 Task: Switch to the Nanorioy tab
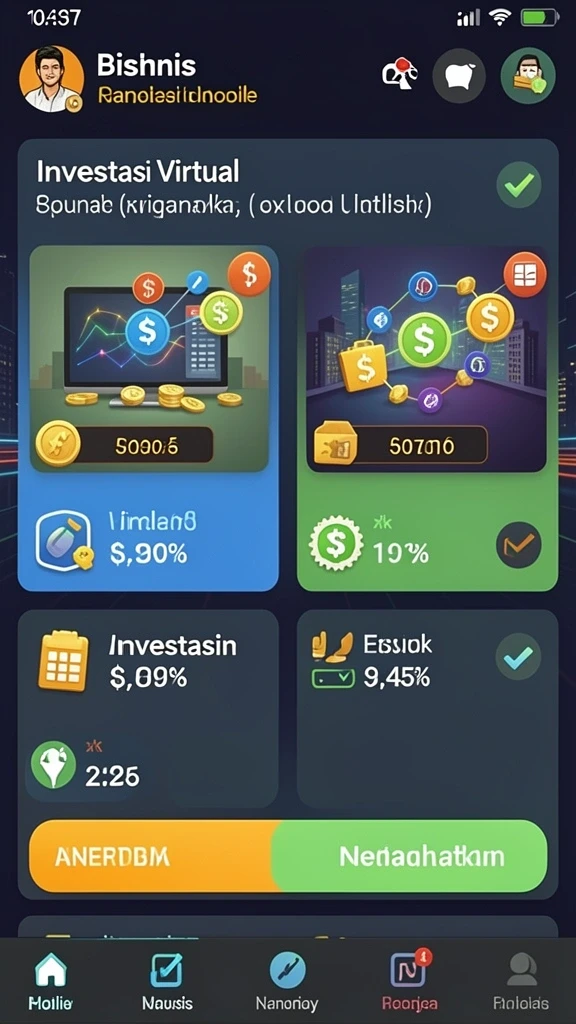pos(287,982)
